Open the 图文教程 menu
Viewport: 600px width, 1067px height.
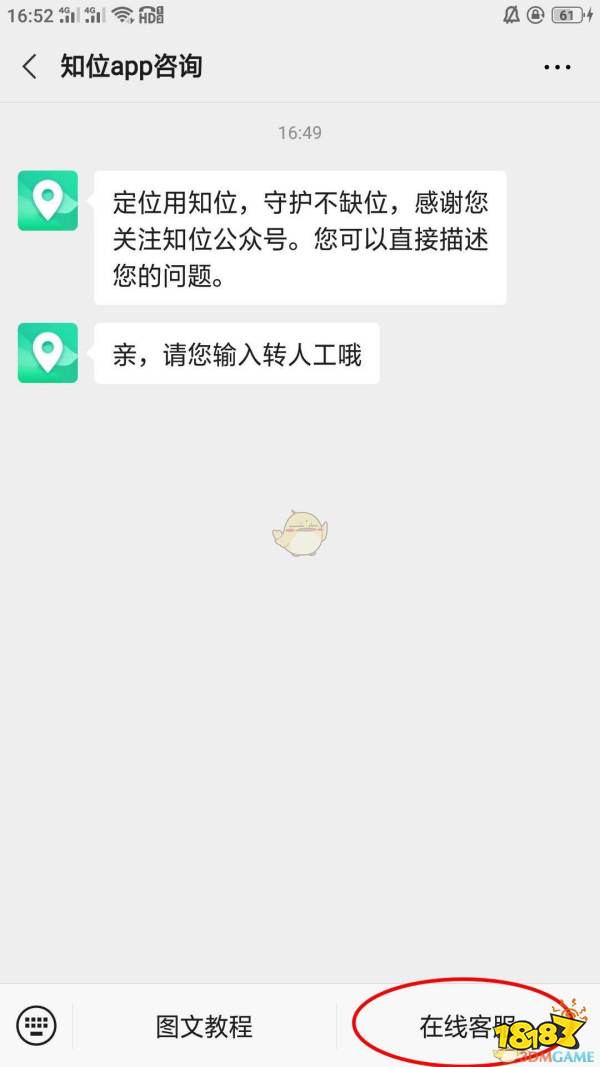204,1026
